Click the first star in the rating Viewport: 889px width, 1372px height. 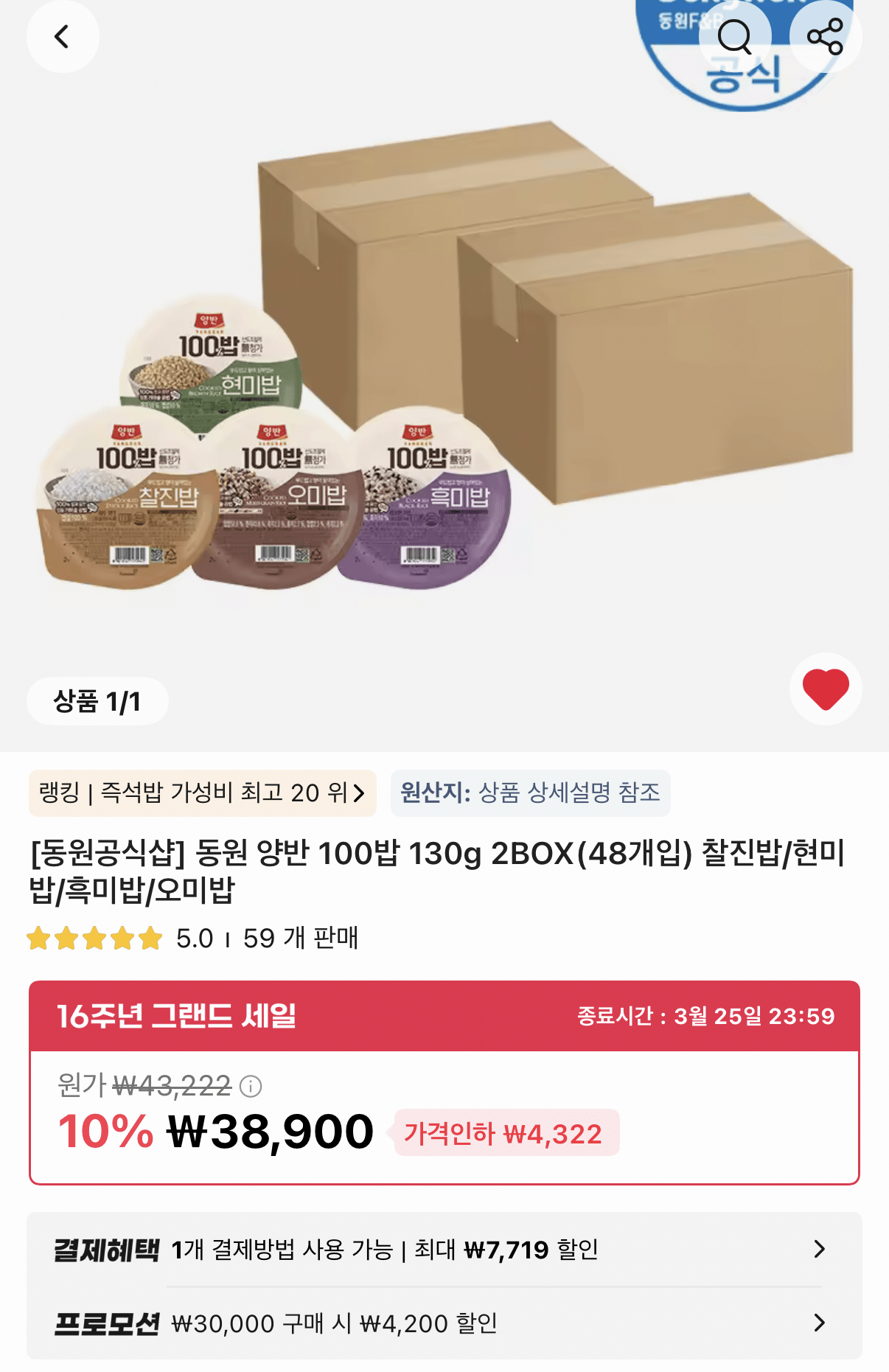click(x=39, y=939)
